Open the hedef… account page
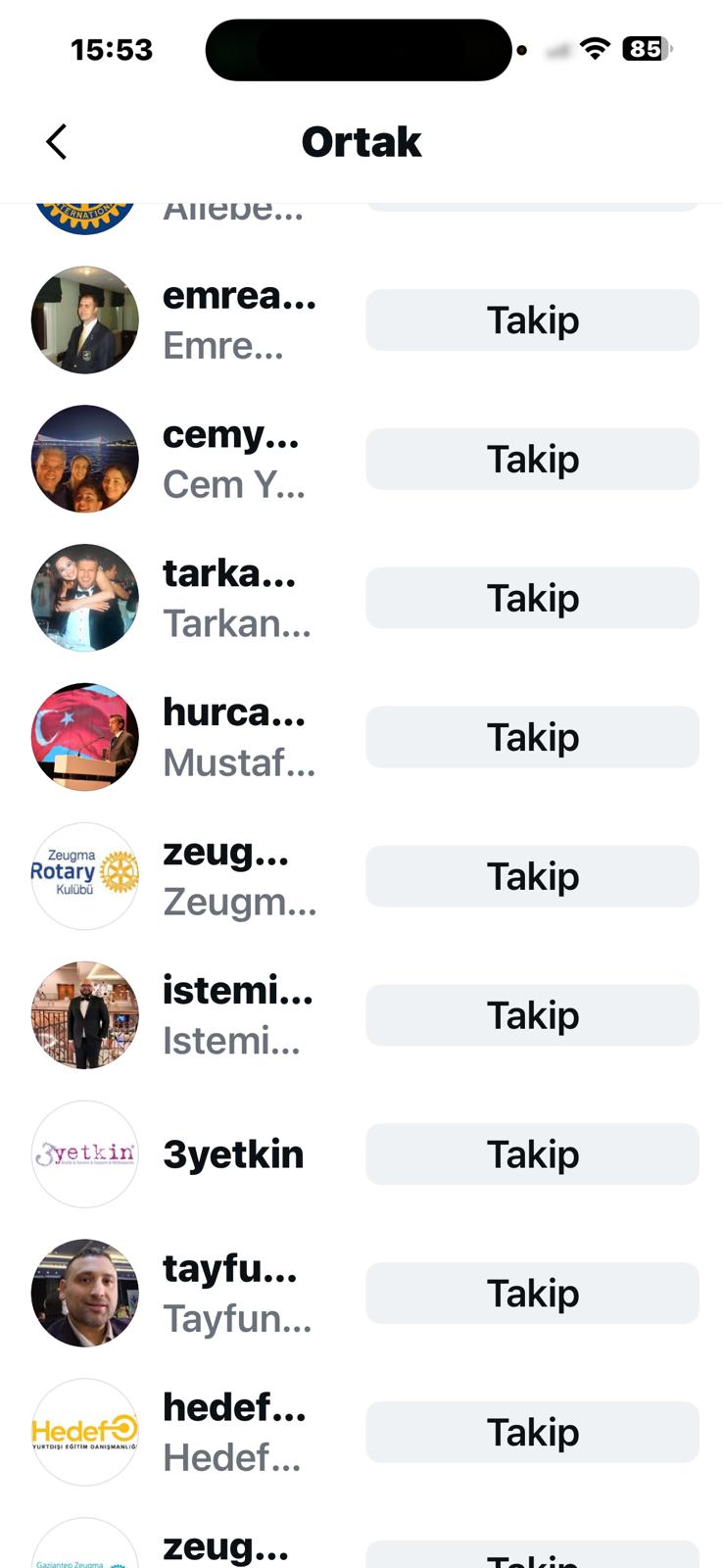The image size is (723, 1568). 233,1434
